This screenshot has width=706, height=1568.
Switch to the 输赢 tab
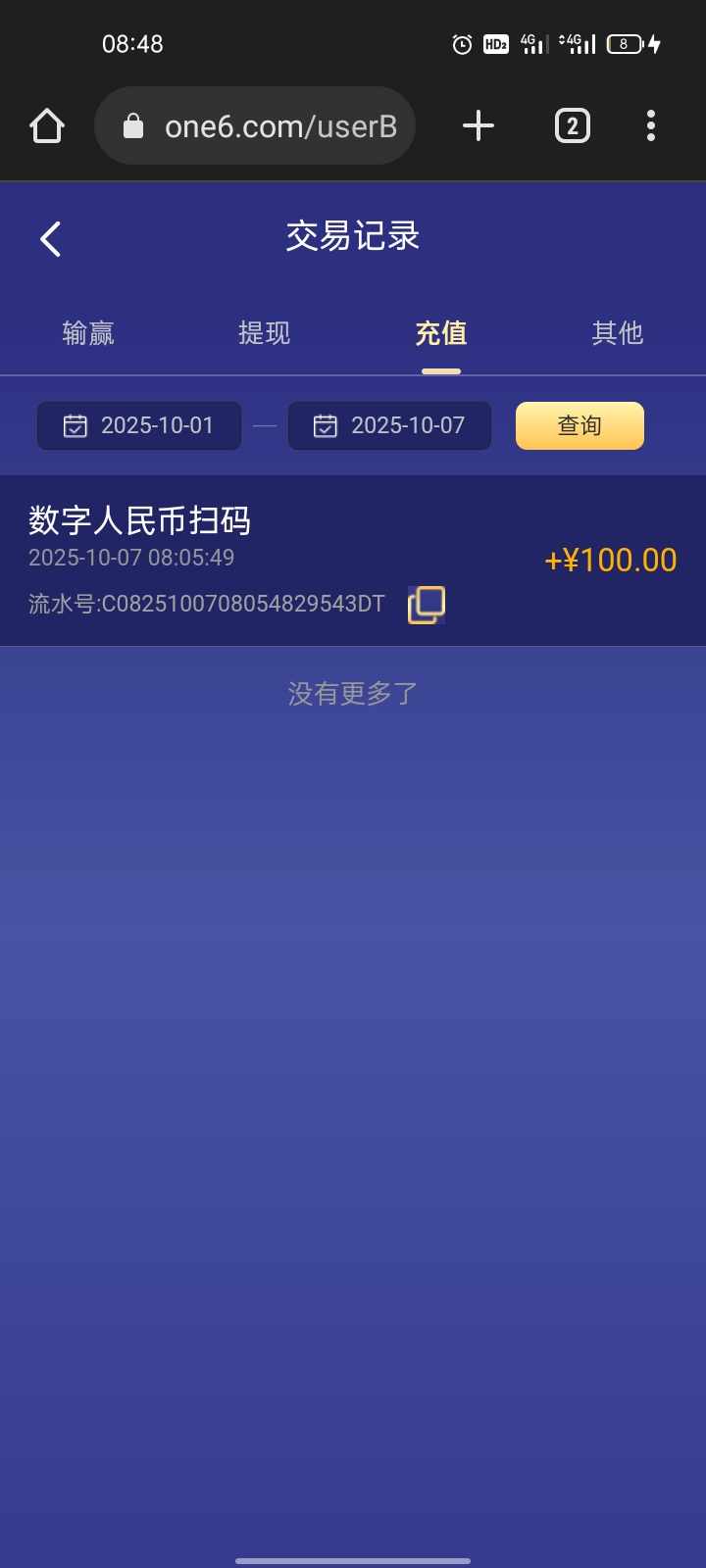[87, 333]
